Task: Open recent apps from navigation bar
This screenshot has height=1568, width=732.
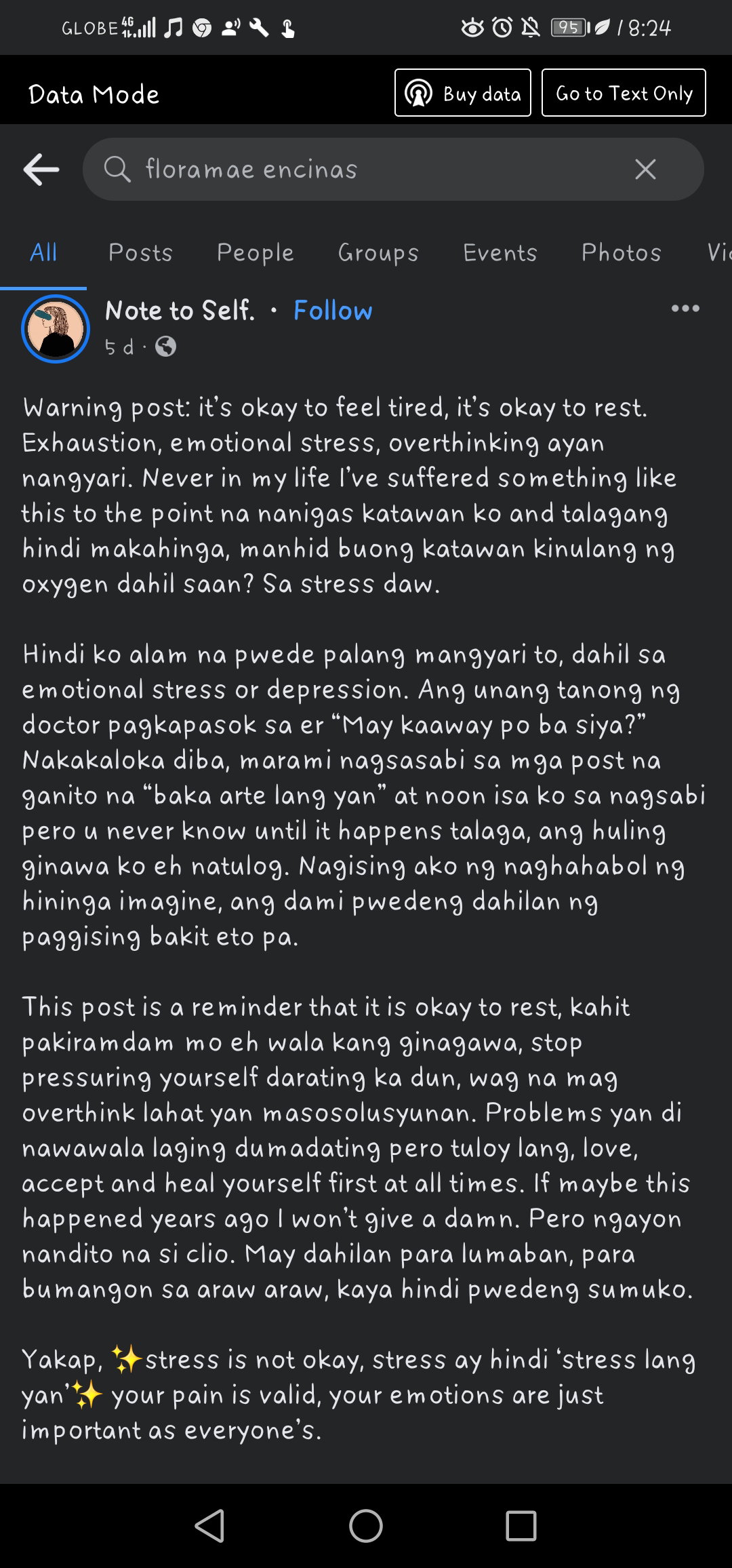Action: 521,1526
